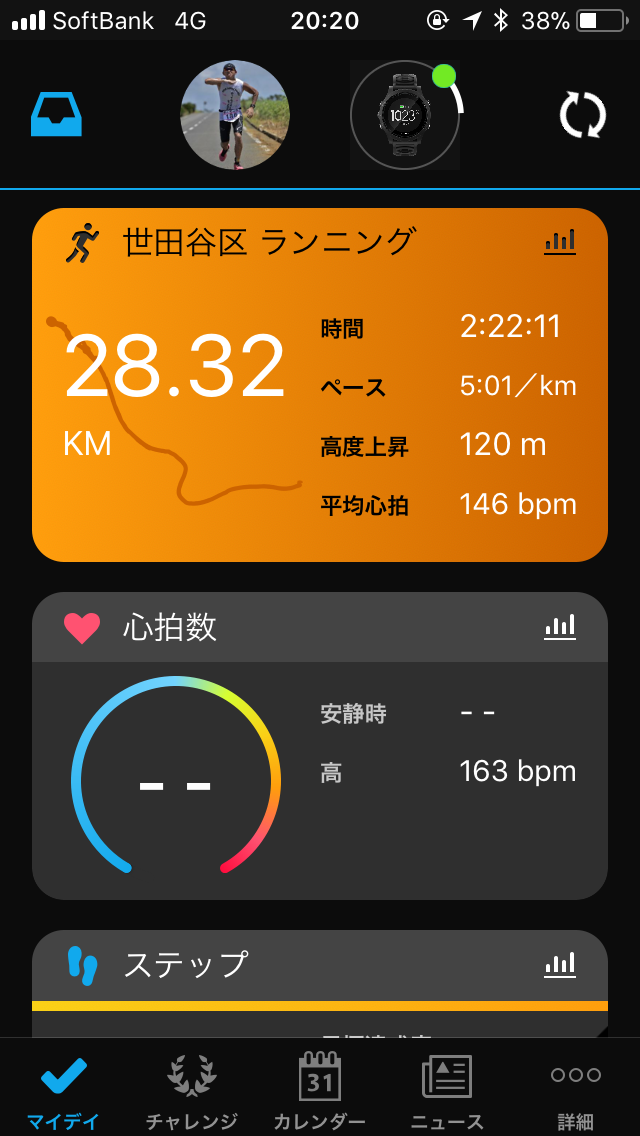Screen dimensions: 640x1136
Task: Open chart icon on ステップ card
Action: [x=560, y=965]
